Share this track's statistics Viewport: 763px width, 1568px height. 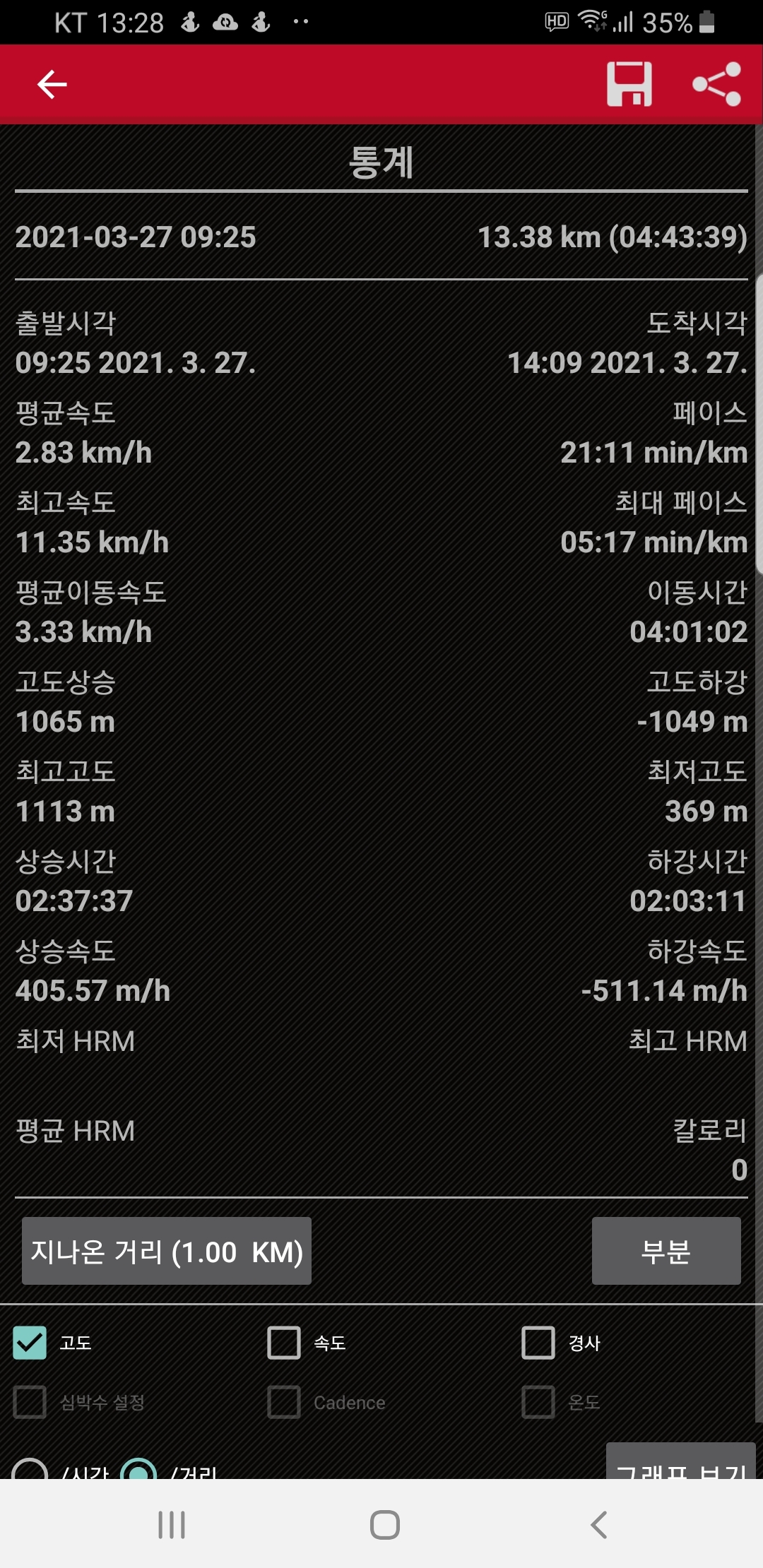[716, 85]
